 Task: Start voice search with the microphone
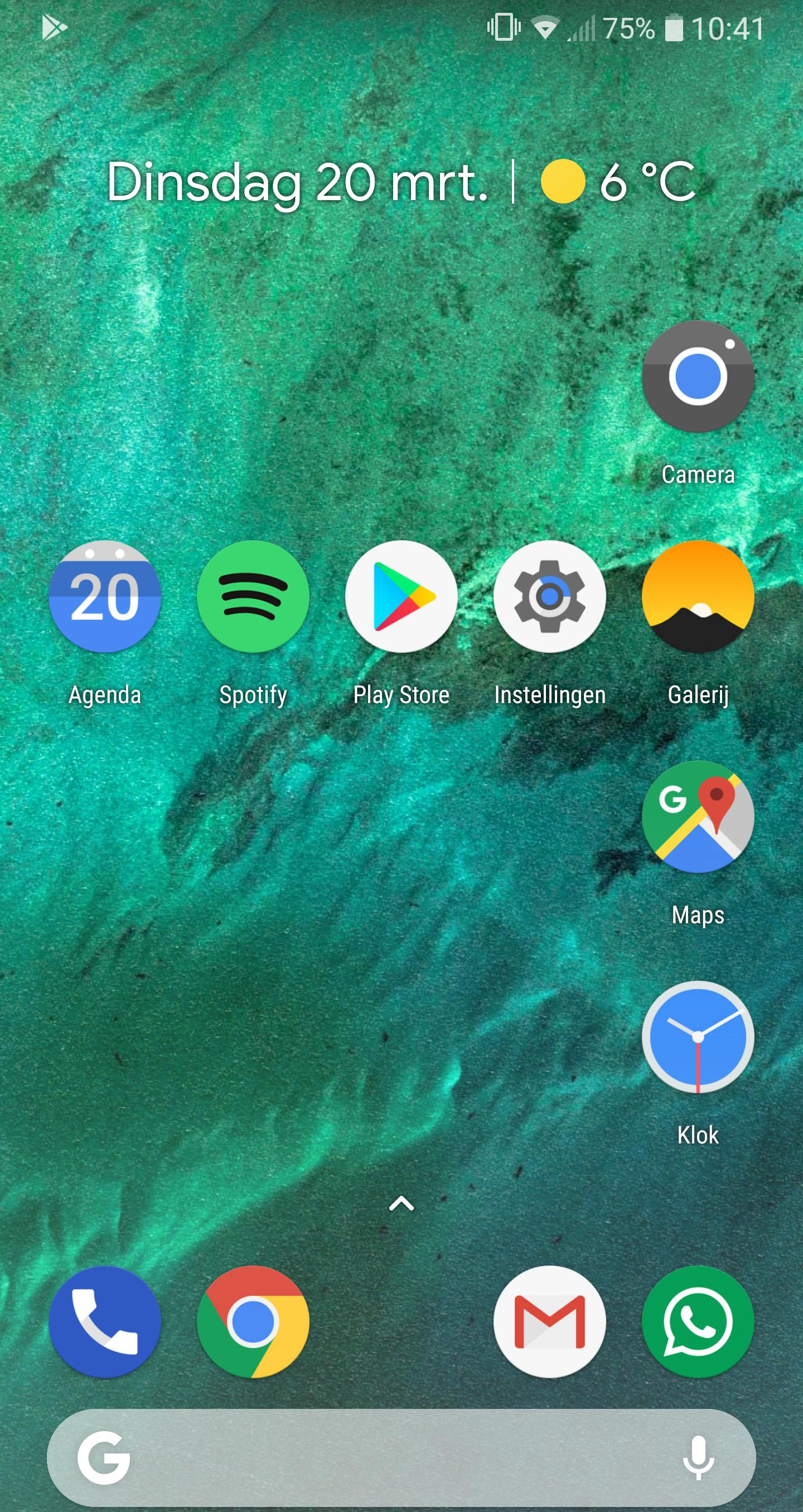(x=699, y=1458)
